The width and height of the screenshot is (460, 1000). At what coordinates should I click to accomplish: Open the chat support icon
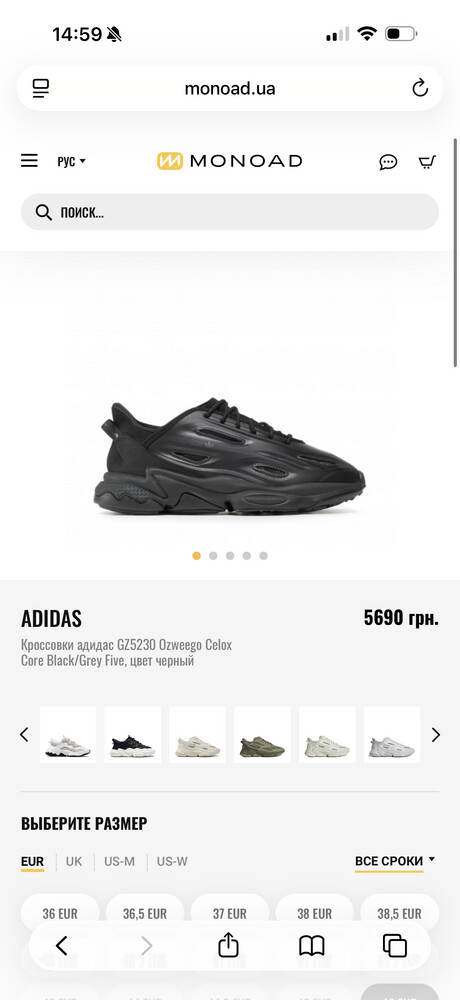point(388,162)
